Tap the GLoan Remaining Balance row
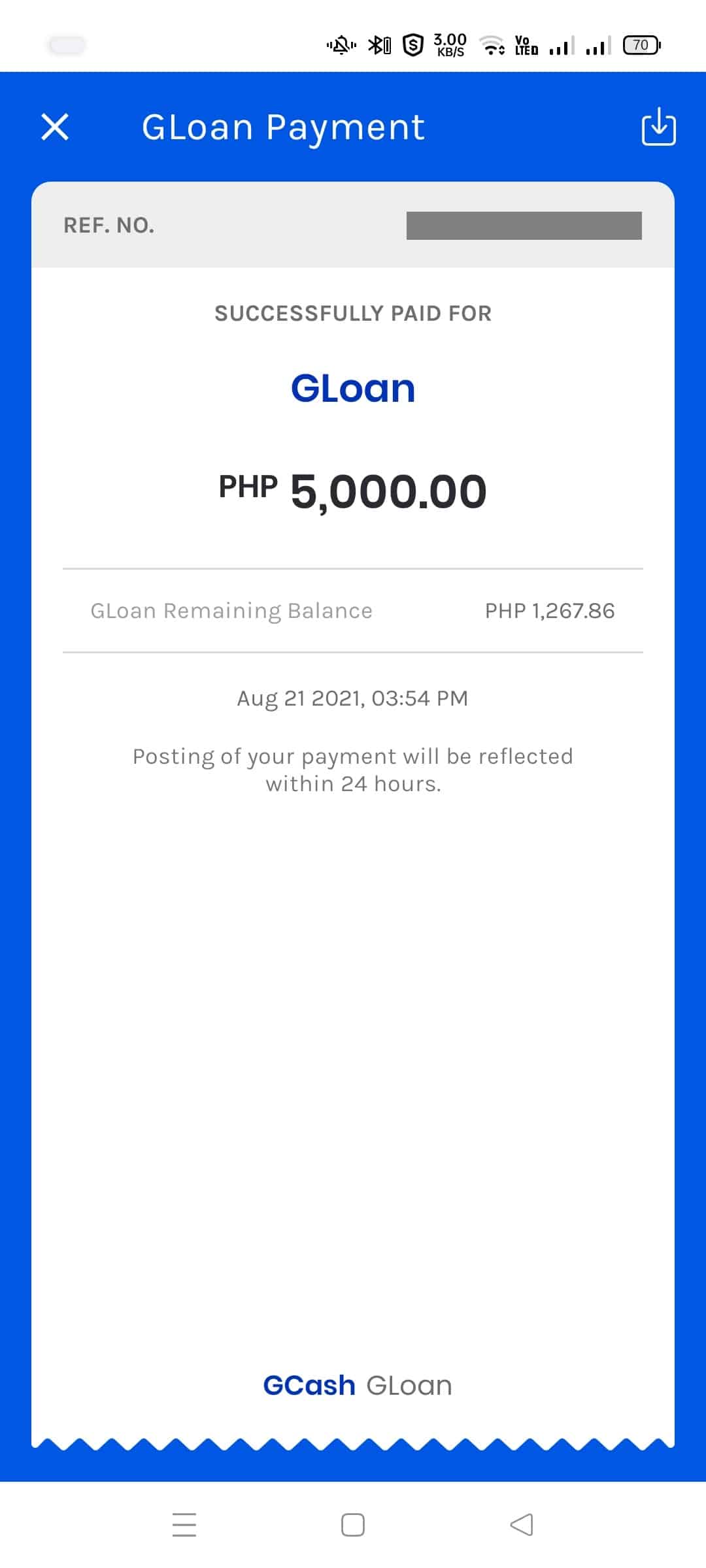The height and width of the screenshot is (1568, 706). point(353,610)
